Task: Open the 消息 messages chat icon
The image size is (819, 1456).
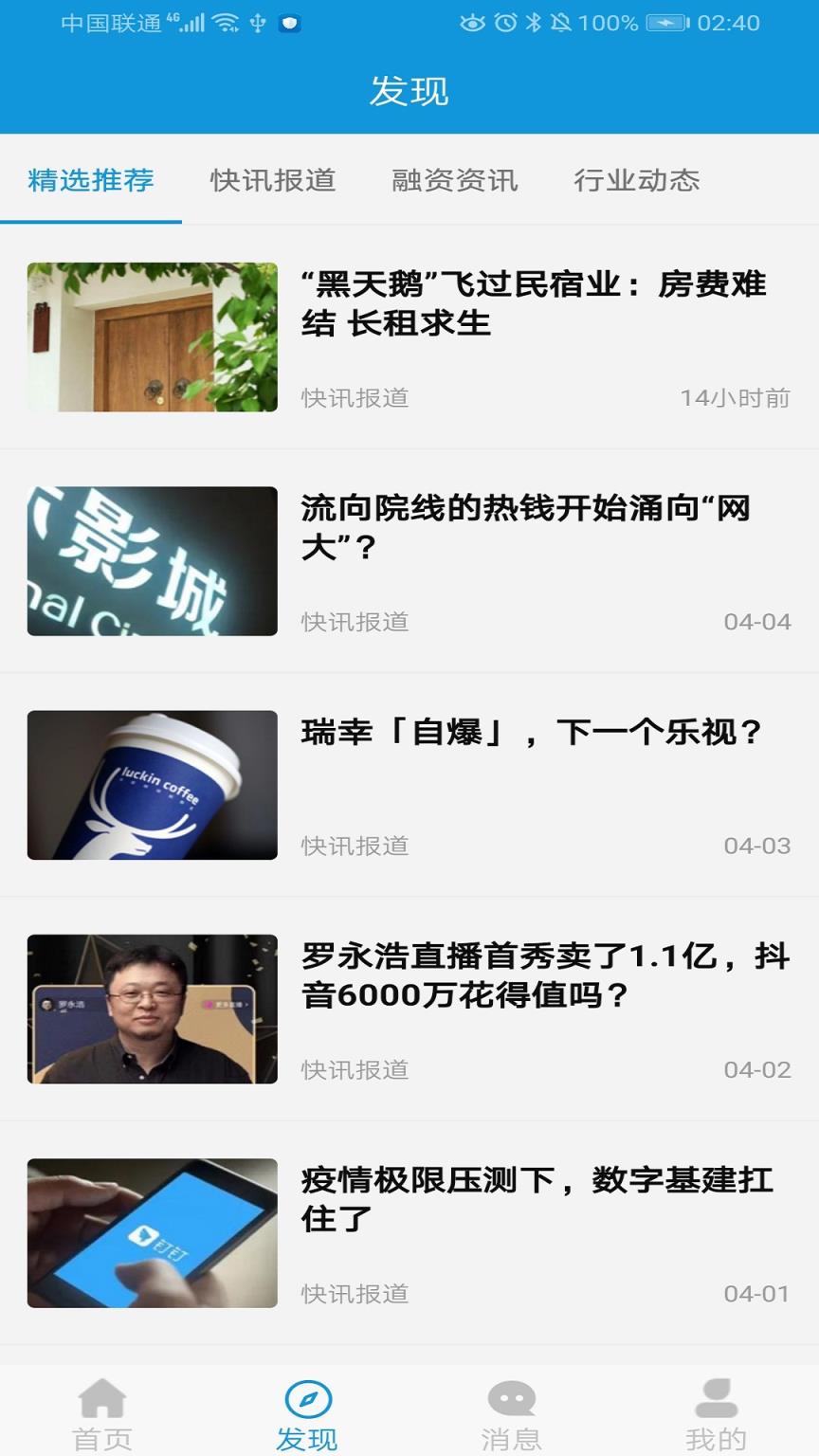Action: (511, 1397)
